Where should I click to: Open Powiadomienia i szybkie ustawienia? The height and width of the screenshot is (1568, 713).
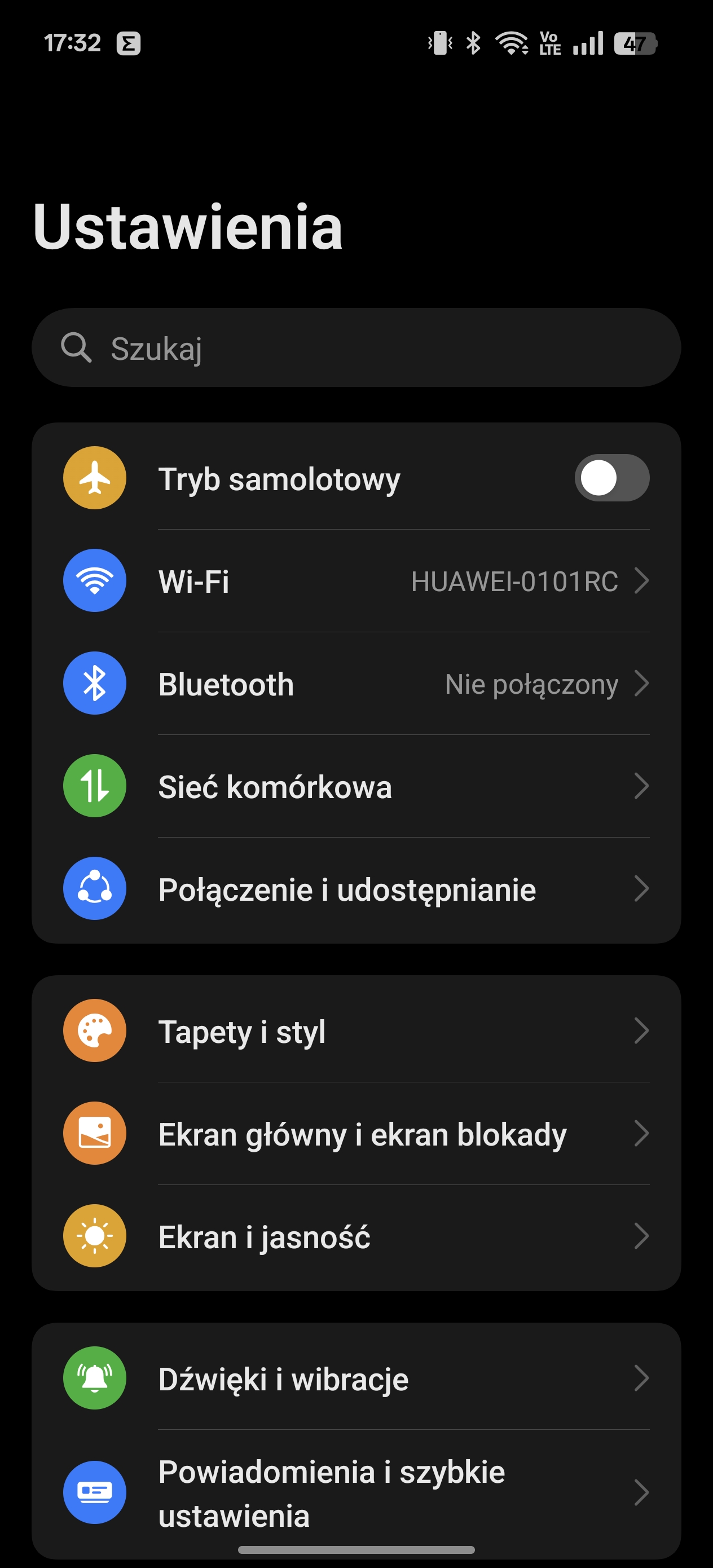(356, 1492)
